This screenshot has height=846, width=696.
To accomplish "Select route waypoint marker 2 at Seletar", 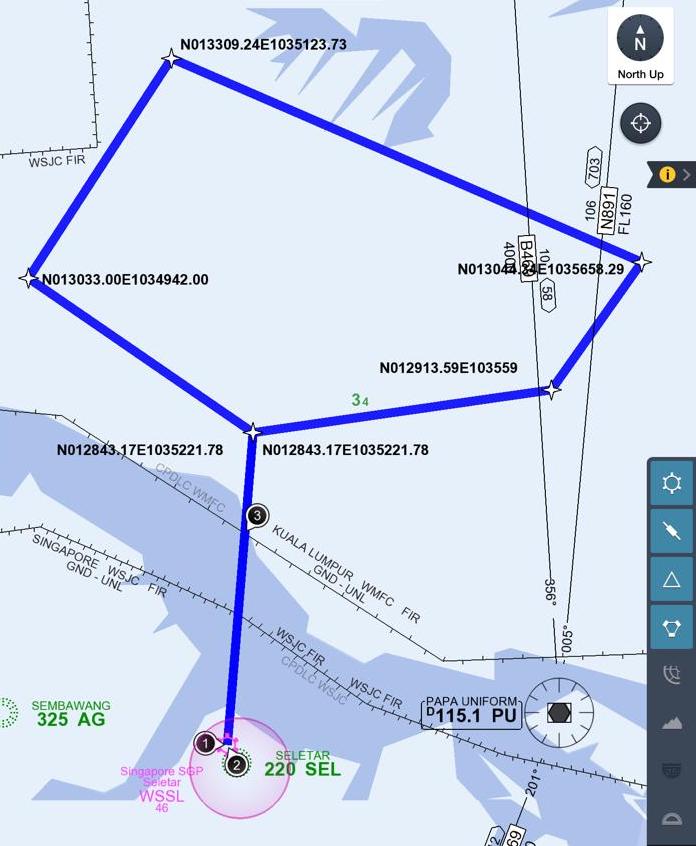I will [x=236, y=765].
